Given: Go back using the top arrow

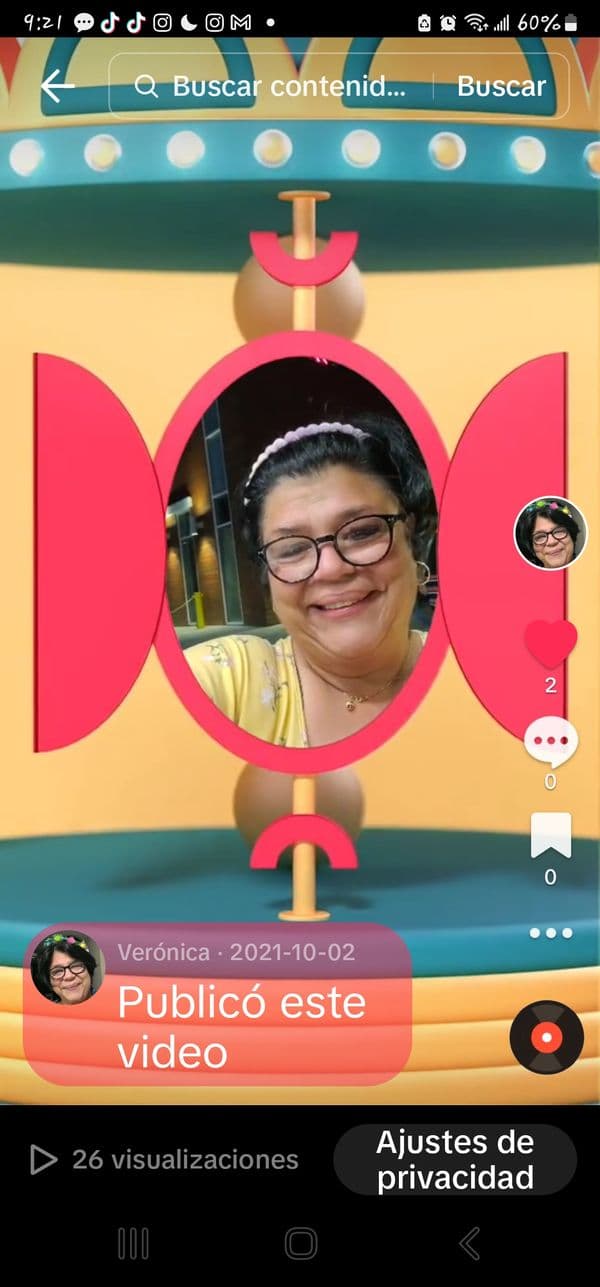Looking at the screenshot, I should [x=57, y=87].
